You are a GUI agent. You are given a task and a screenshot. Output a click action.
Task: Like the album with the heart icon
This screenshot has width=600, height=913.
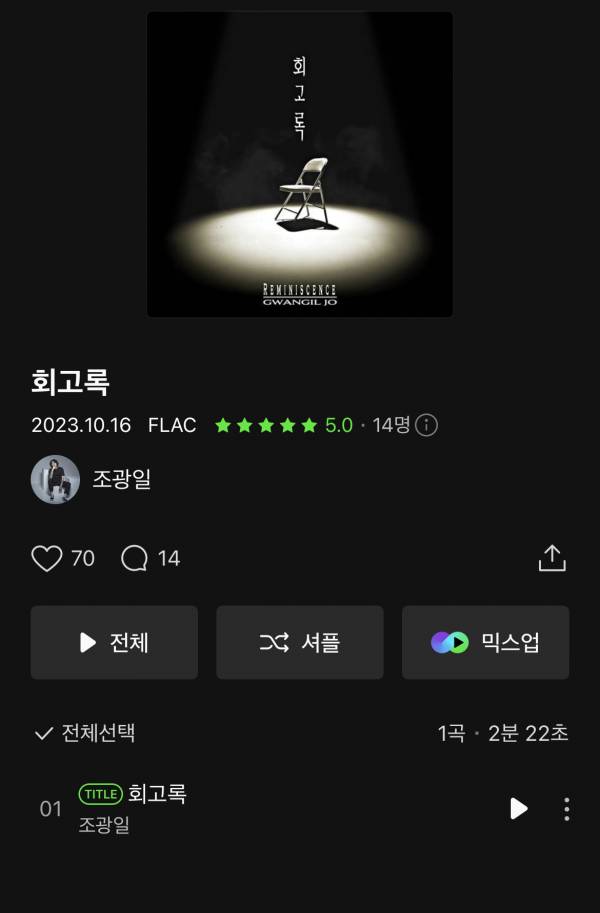pos(47,558)
